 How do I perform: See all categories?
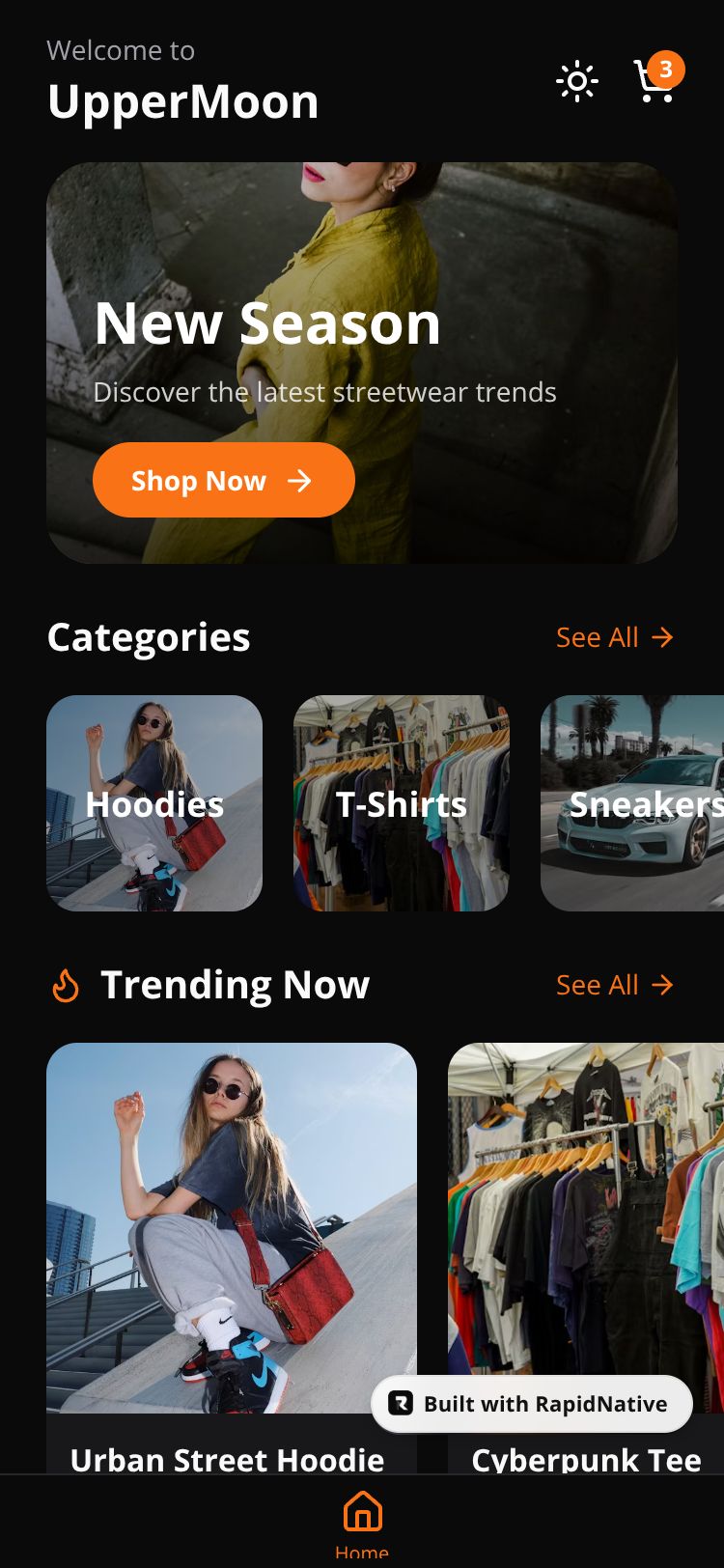pos(614,637)
